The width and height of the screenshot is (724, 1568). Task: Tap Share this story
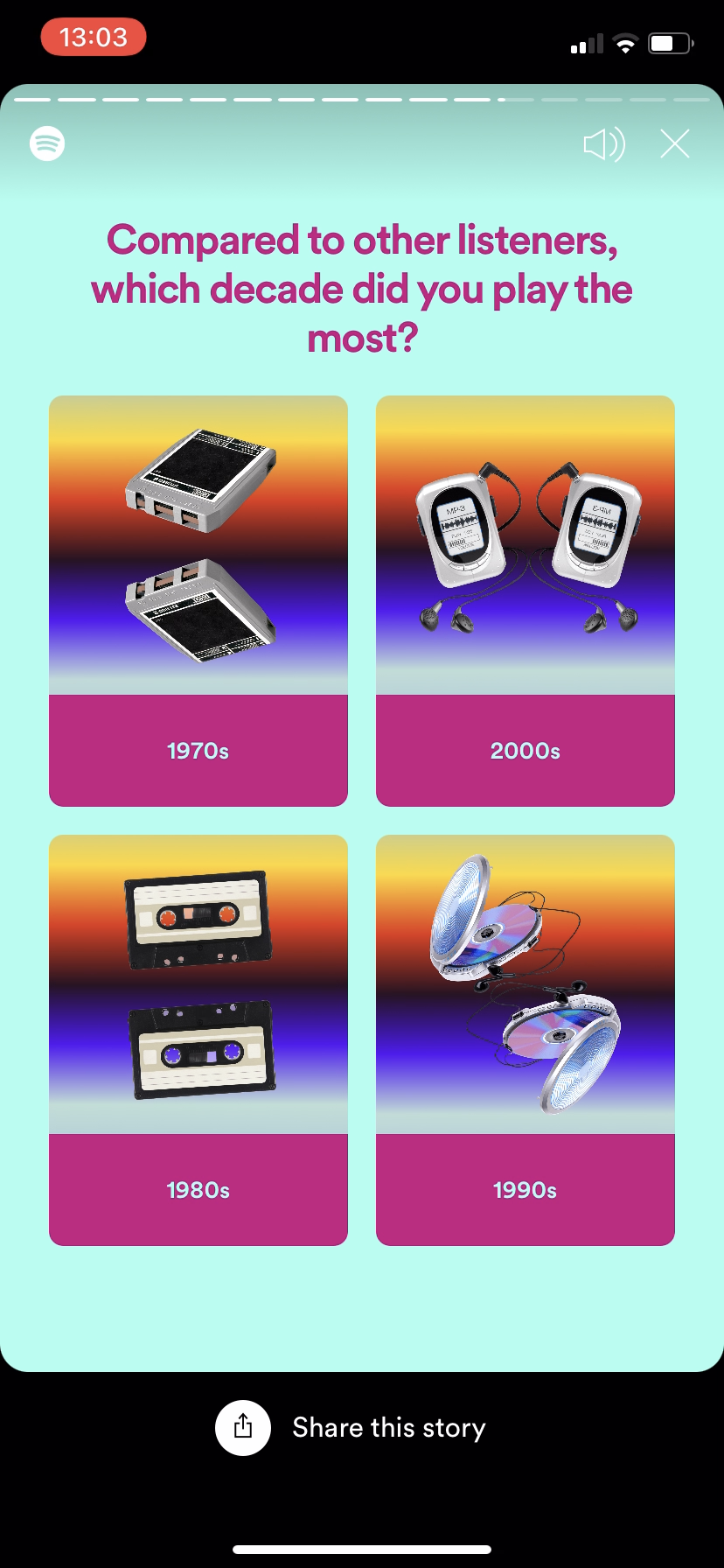(x=389, y=1426)
